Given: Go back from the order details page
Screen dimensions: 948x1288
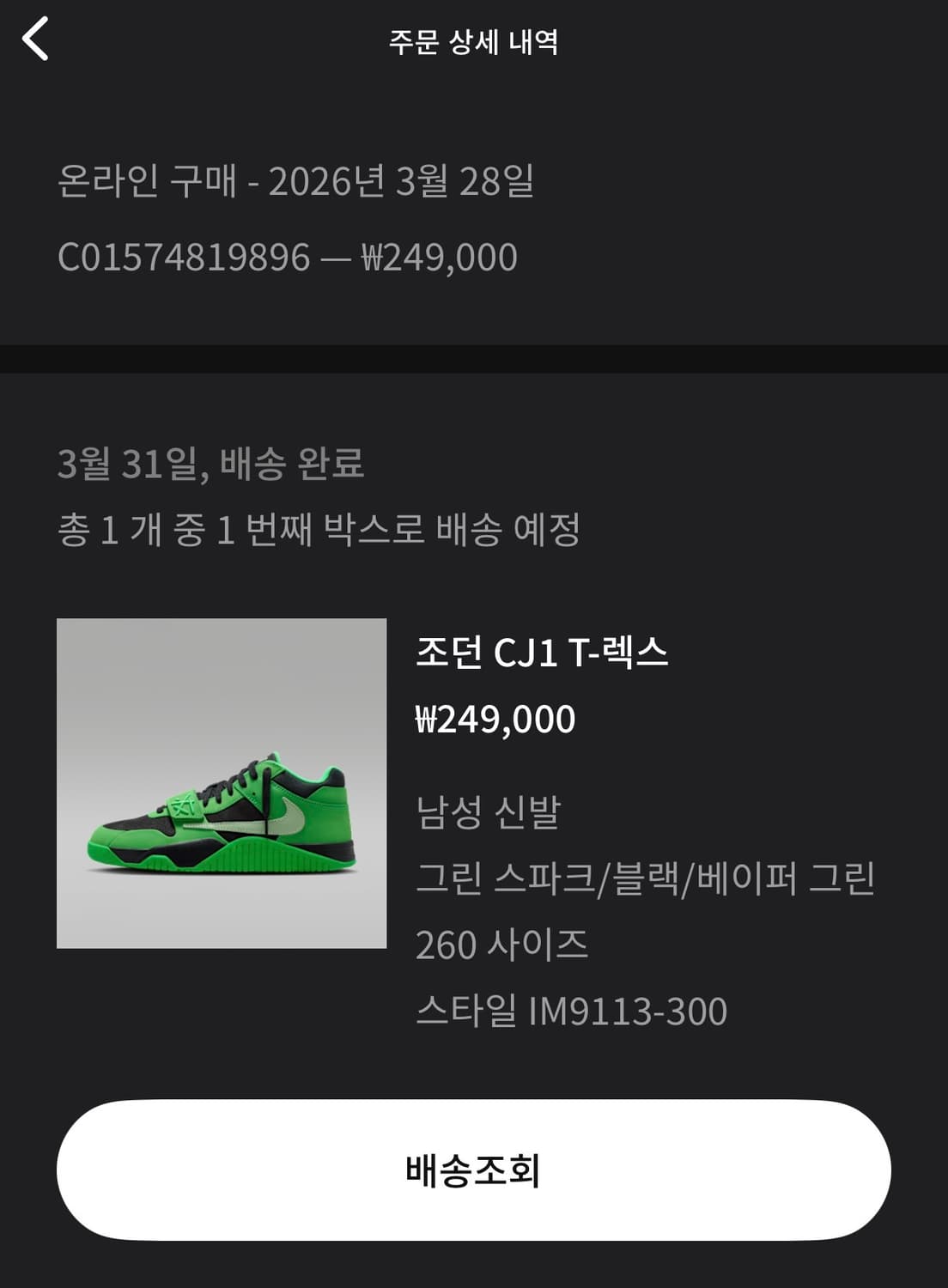Looking at the screenshot, I should coord(36,39).
